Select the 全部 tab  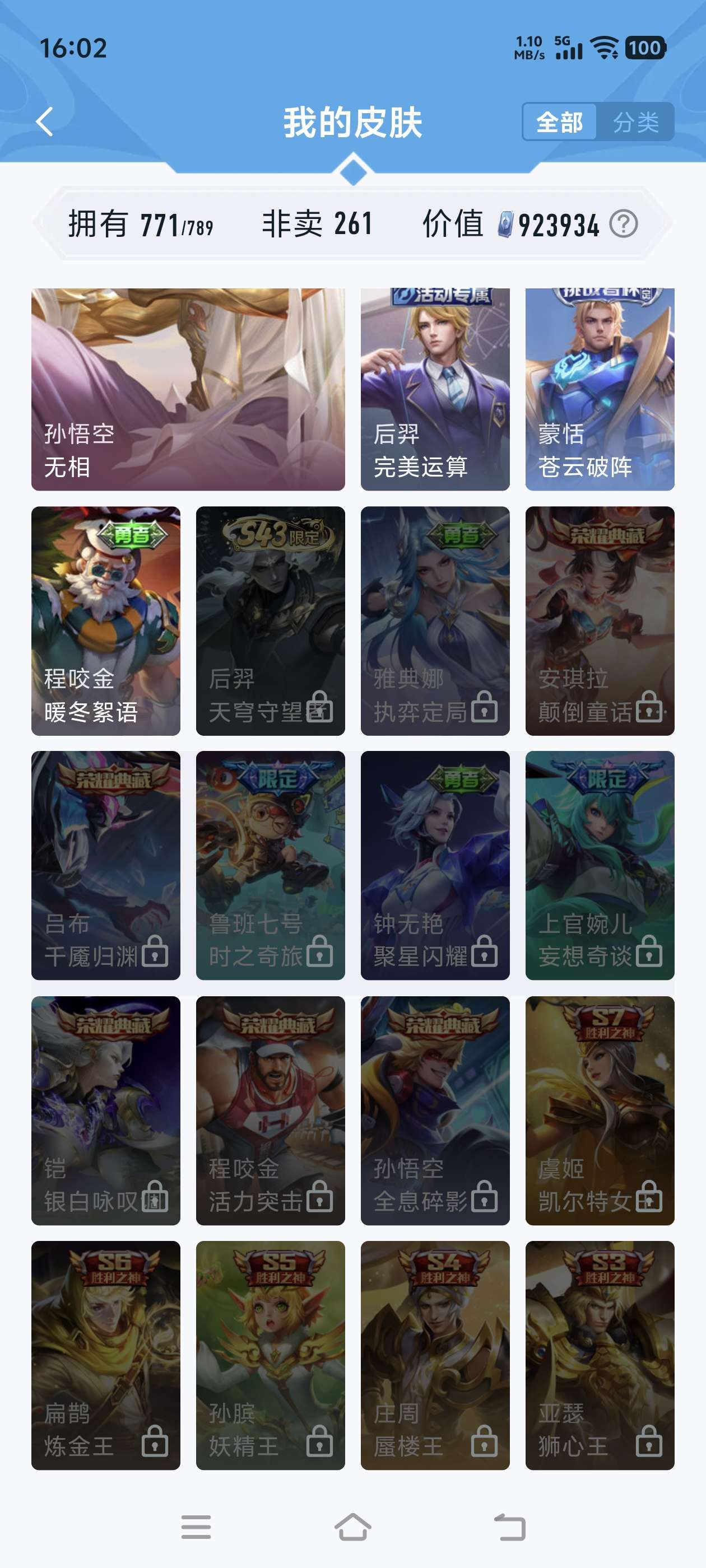click(x=559, y=122)
